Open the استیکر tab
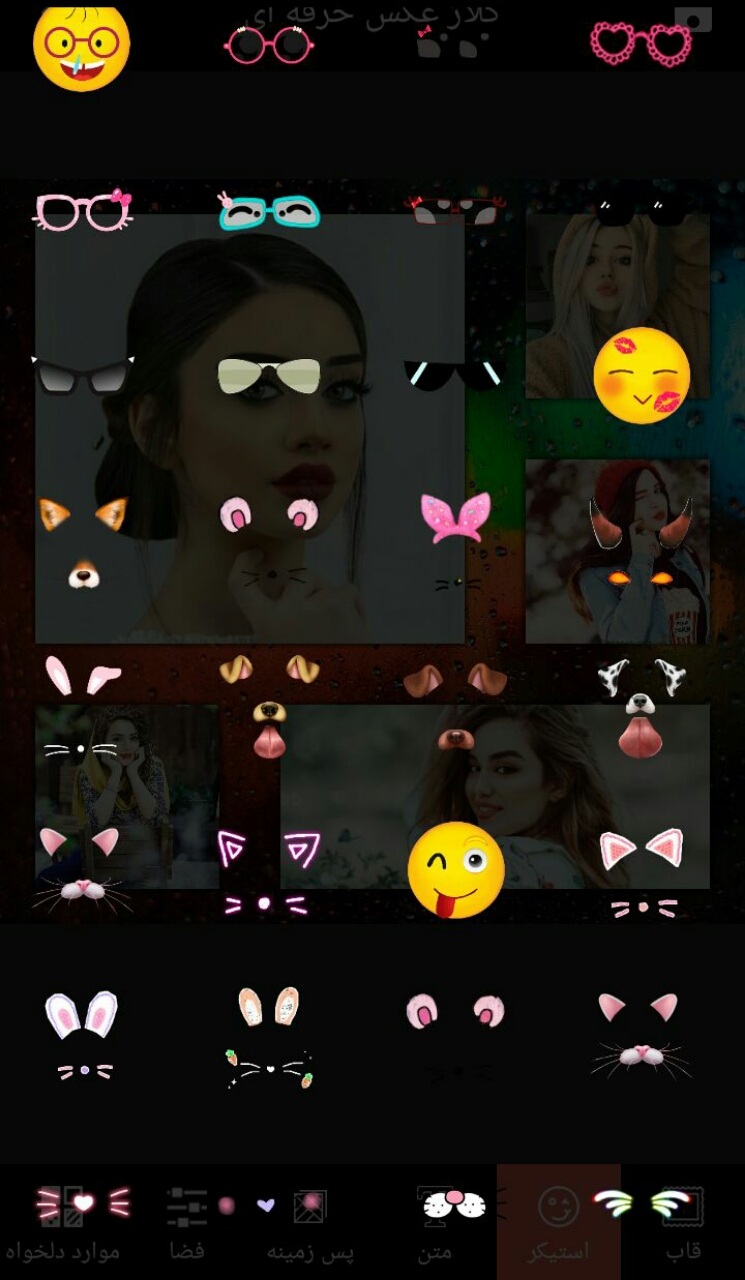 [558, 1222]
